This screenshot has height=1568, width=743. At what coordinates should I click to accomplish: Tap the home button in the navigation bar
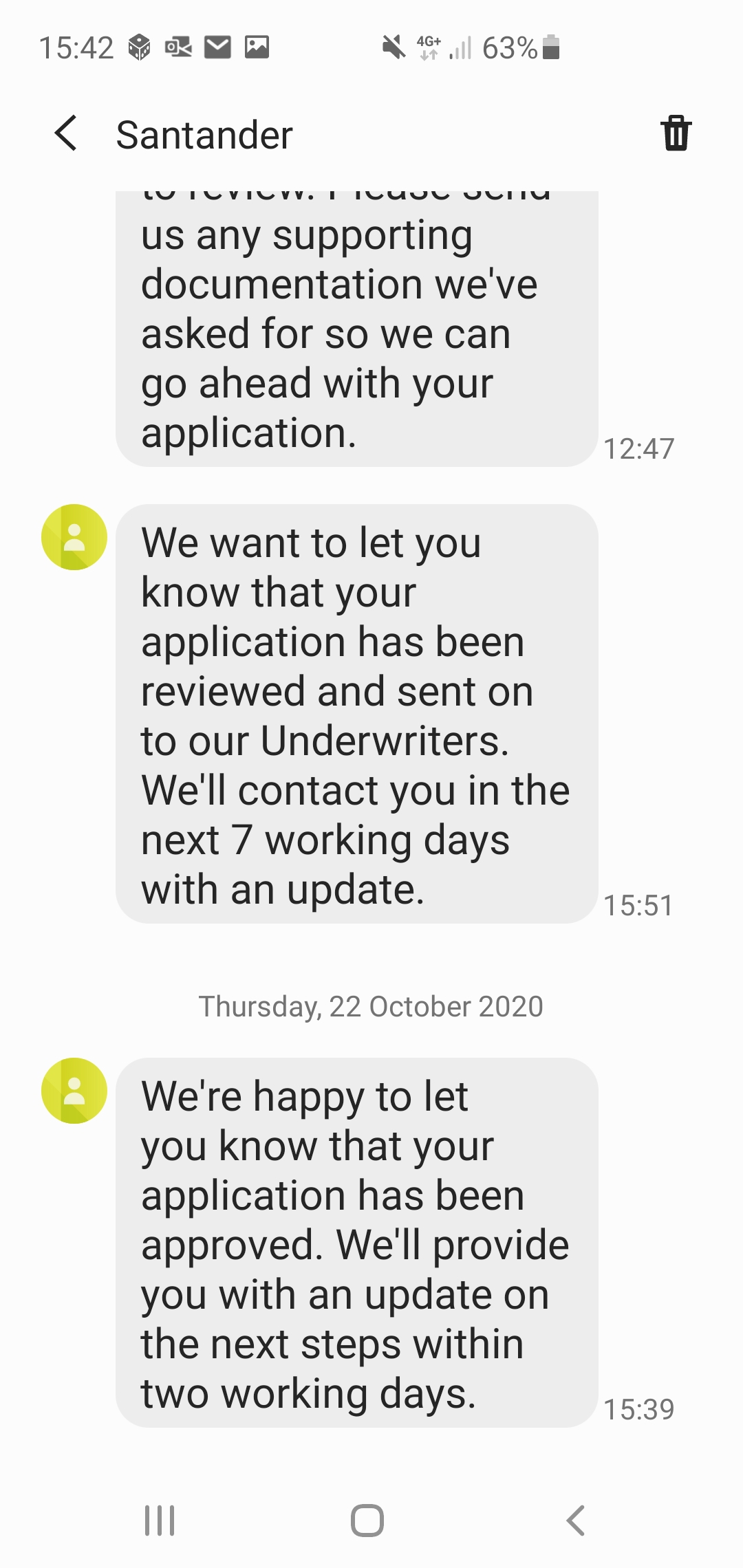point(367,1520)
